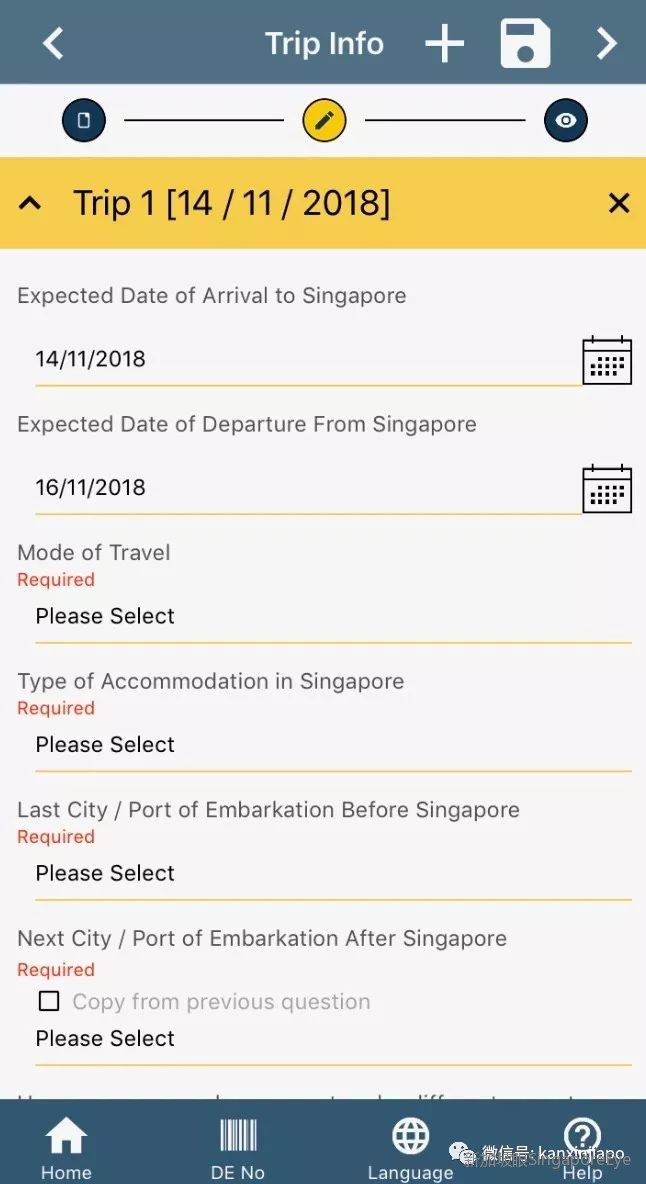Open the Help tab

[582, 1148]
